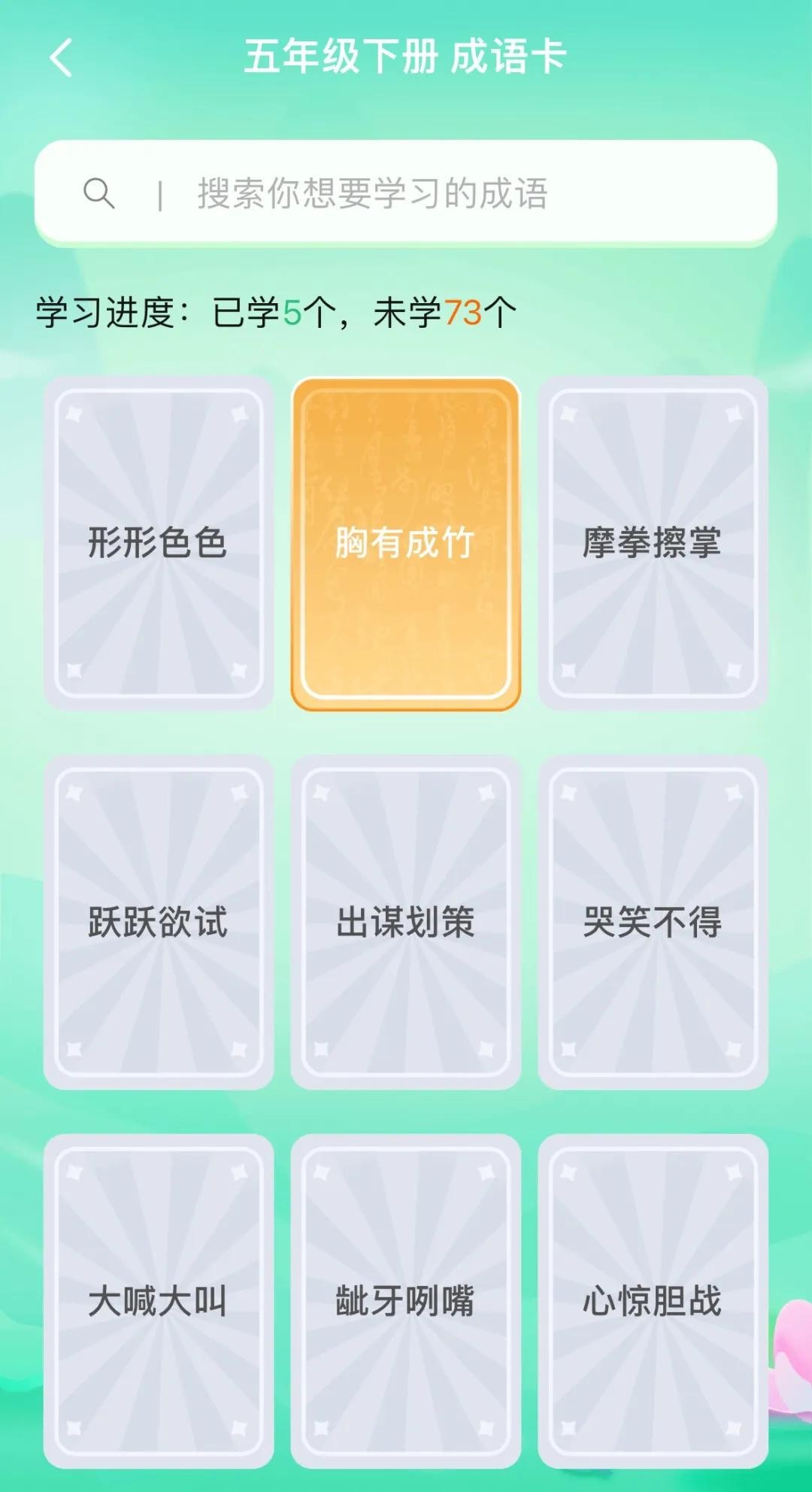View the 跃跃欲试 idiom card
Viewport: 812px width, 1492px height.
point(158,922)
